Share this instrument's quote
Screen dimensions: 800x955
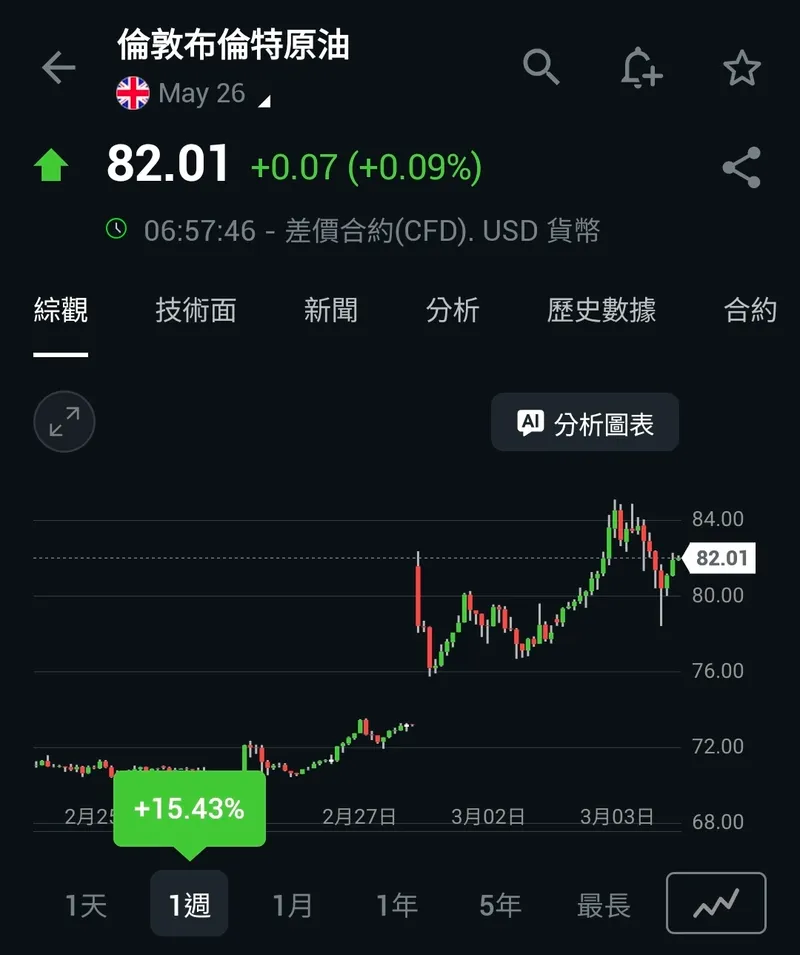point(742,168)
